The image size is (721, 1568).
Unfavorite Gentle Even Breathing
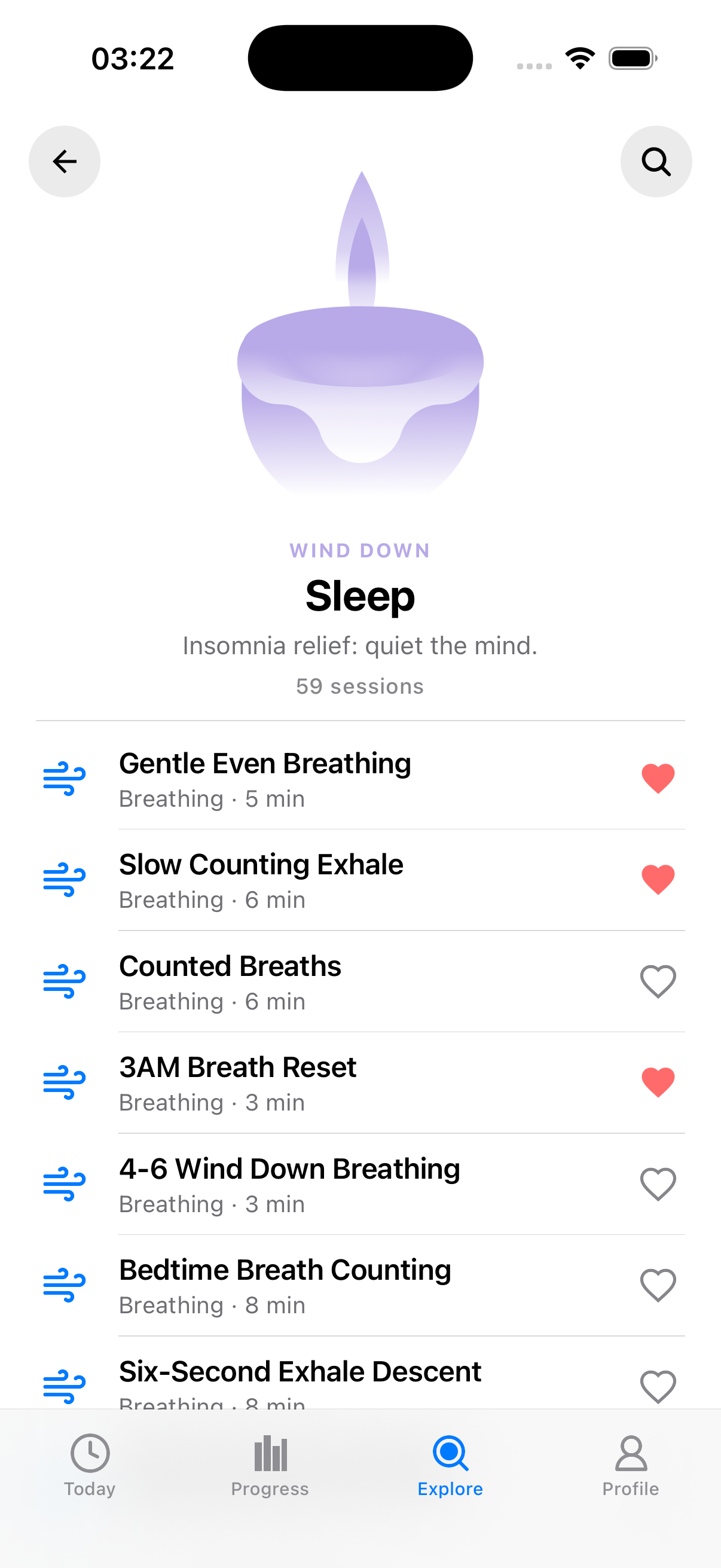point(658,777)
